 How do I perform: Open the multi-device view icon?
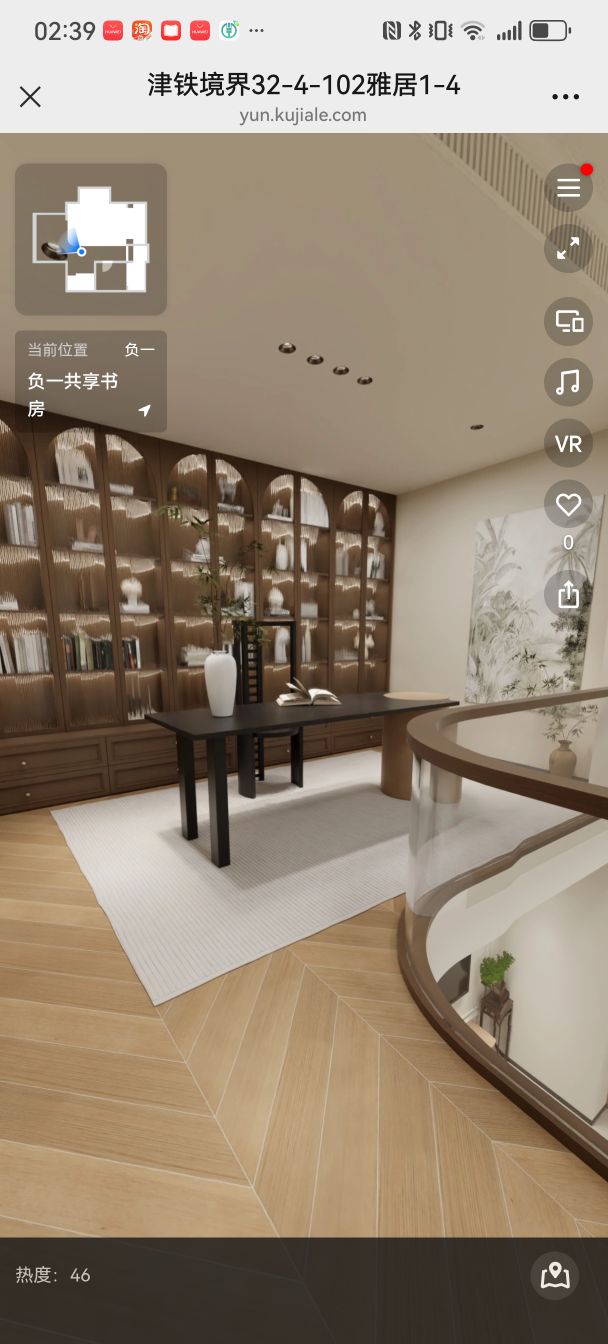click(568, 322)
